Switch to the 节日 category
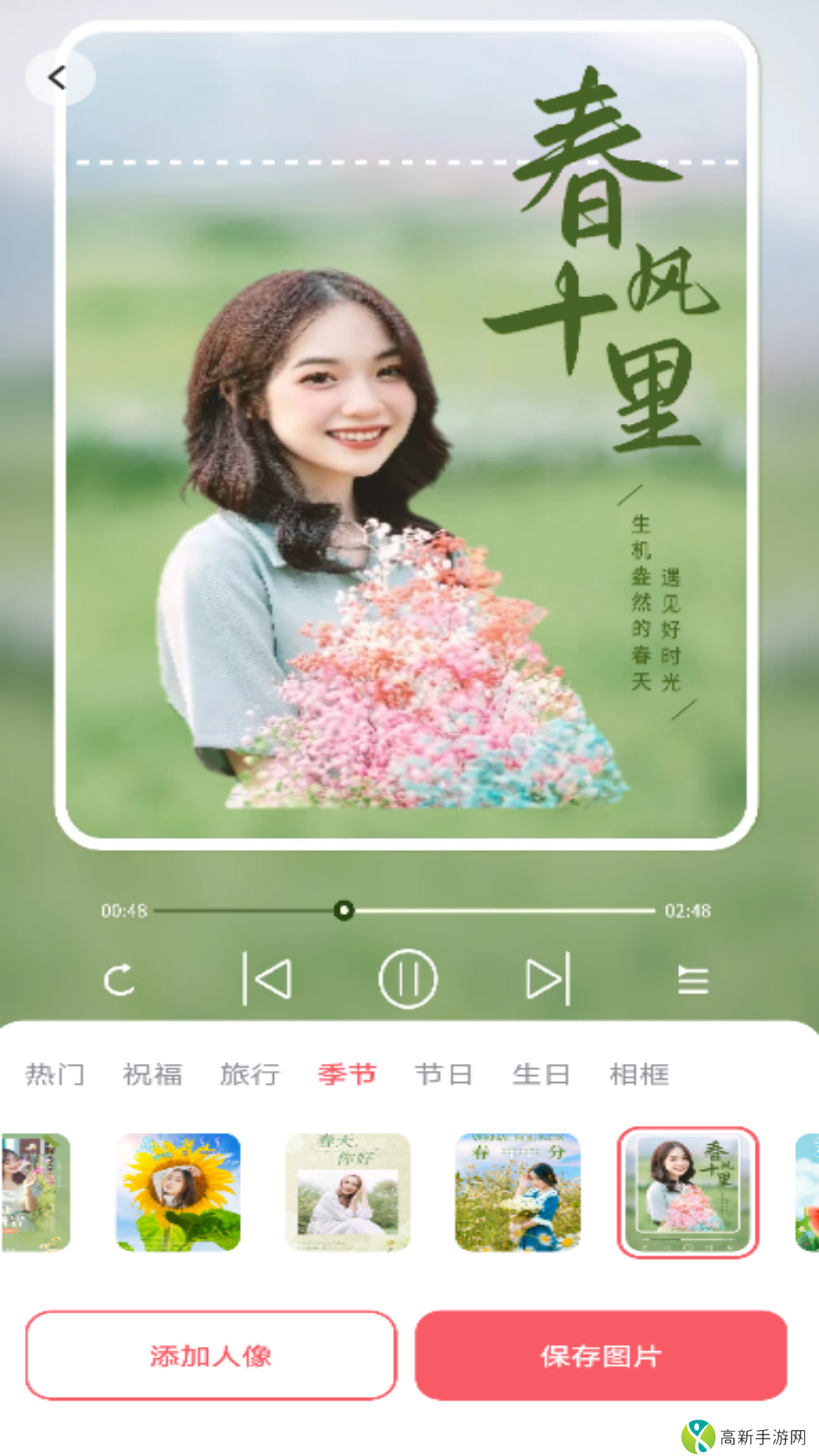 [444, 1074]
